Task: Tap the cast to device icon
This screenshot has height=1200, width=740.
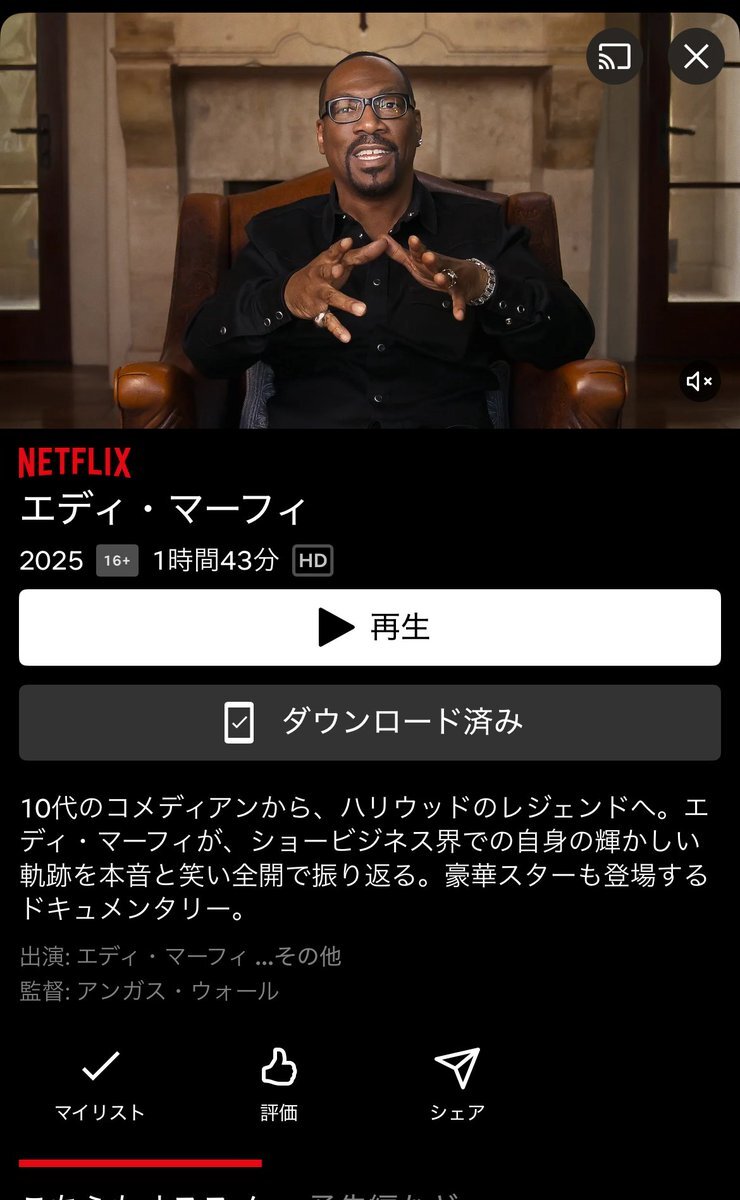Action: tap(614, 57)
